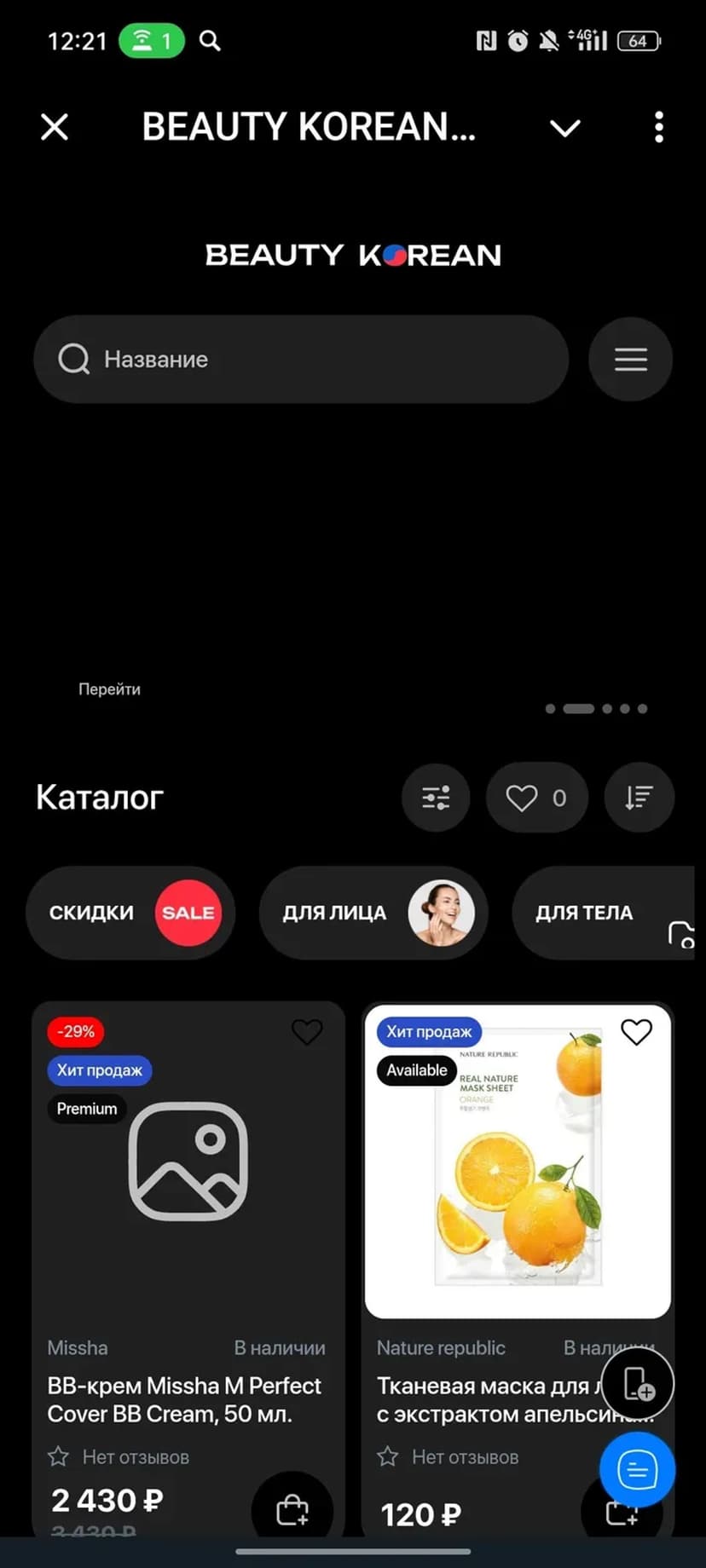706x1568 pixels.
Task: Open the blue chat support button
Action: click(637, 1470)
